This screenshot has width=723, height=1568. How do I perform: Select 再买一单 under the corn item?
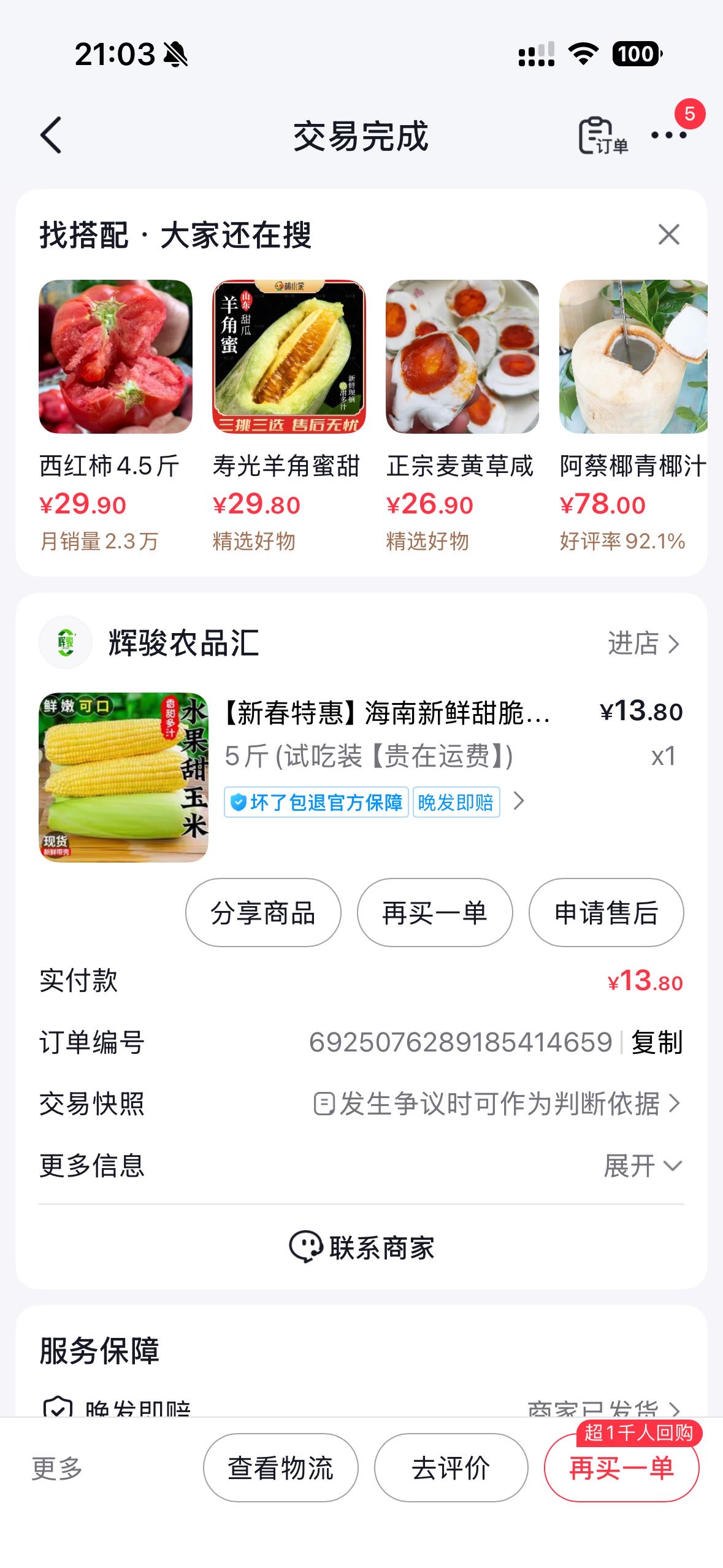(x=435, y=912)
